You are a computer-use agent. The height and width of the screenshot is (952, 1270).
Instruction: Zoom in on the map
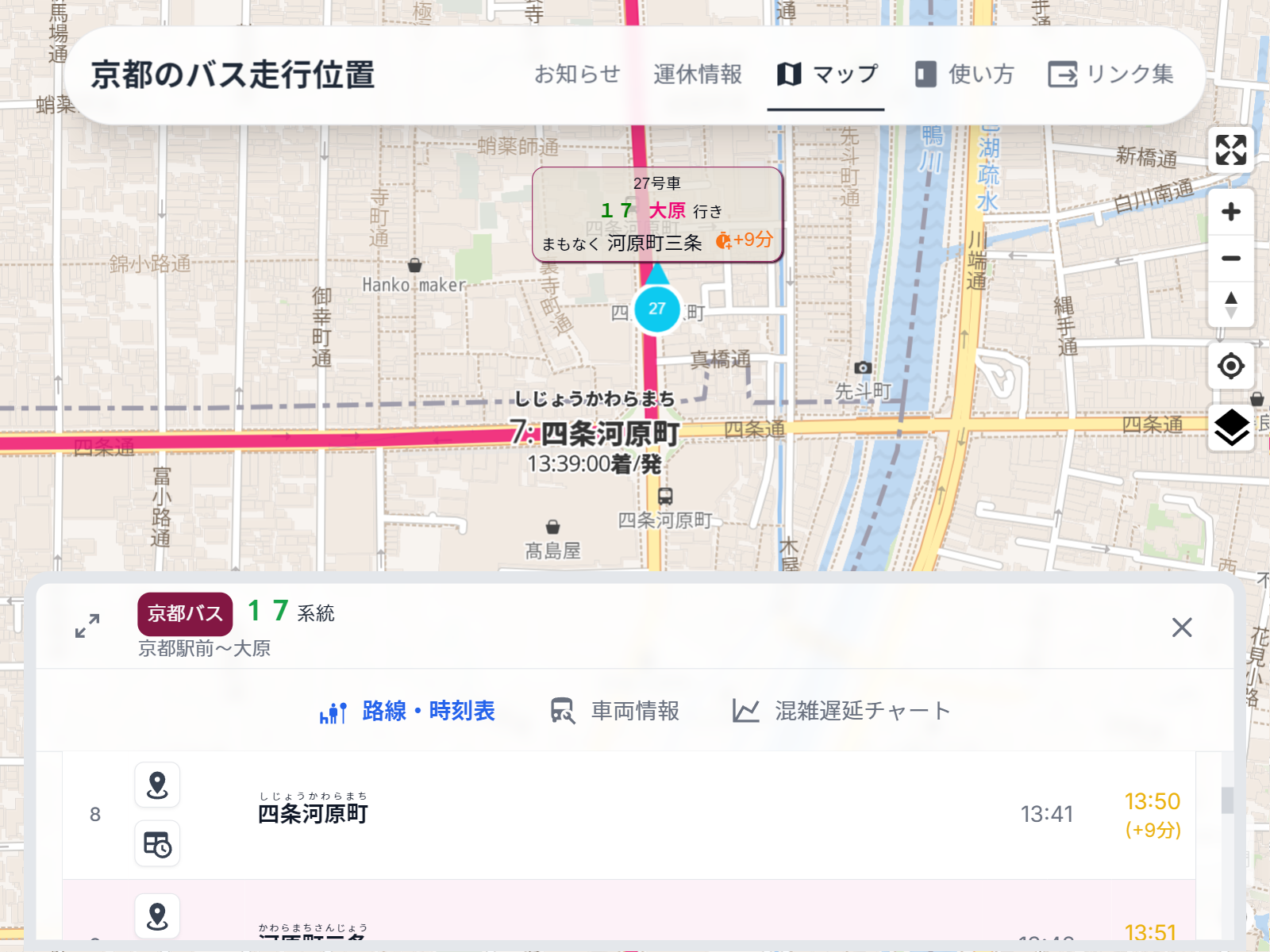pyautogui.click(x=1230, y=212)
